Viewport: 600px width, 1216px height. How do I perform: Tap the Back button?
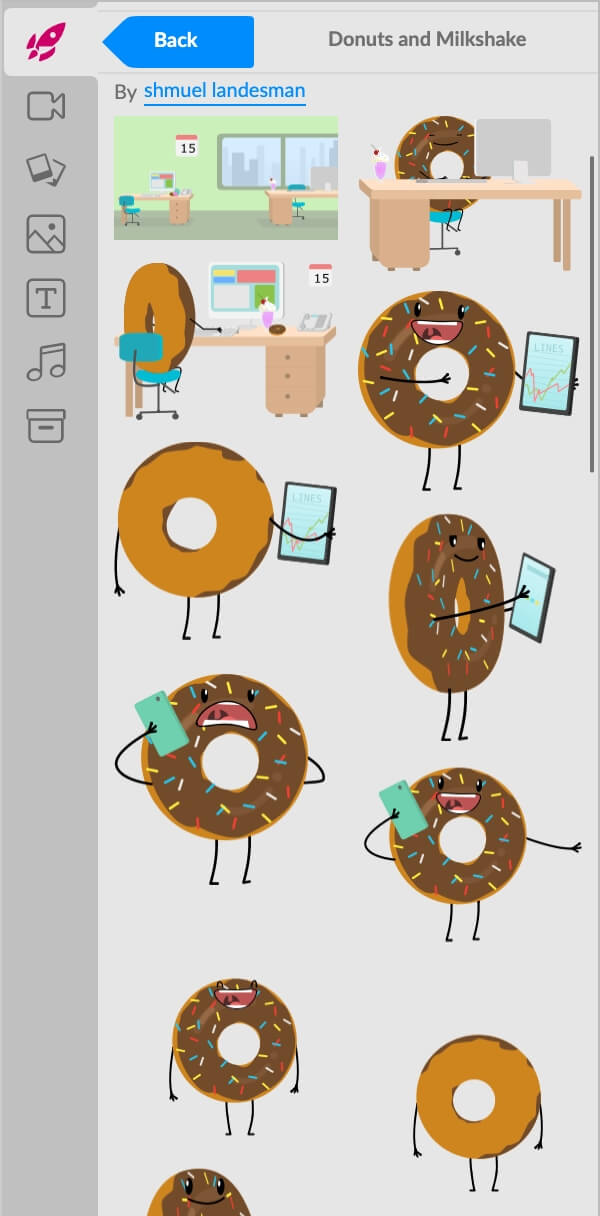tap(178, 41)
